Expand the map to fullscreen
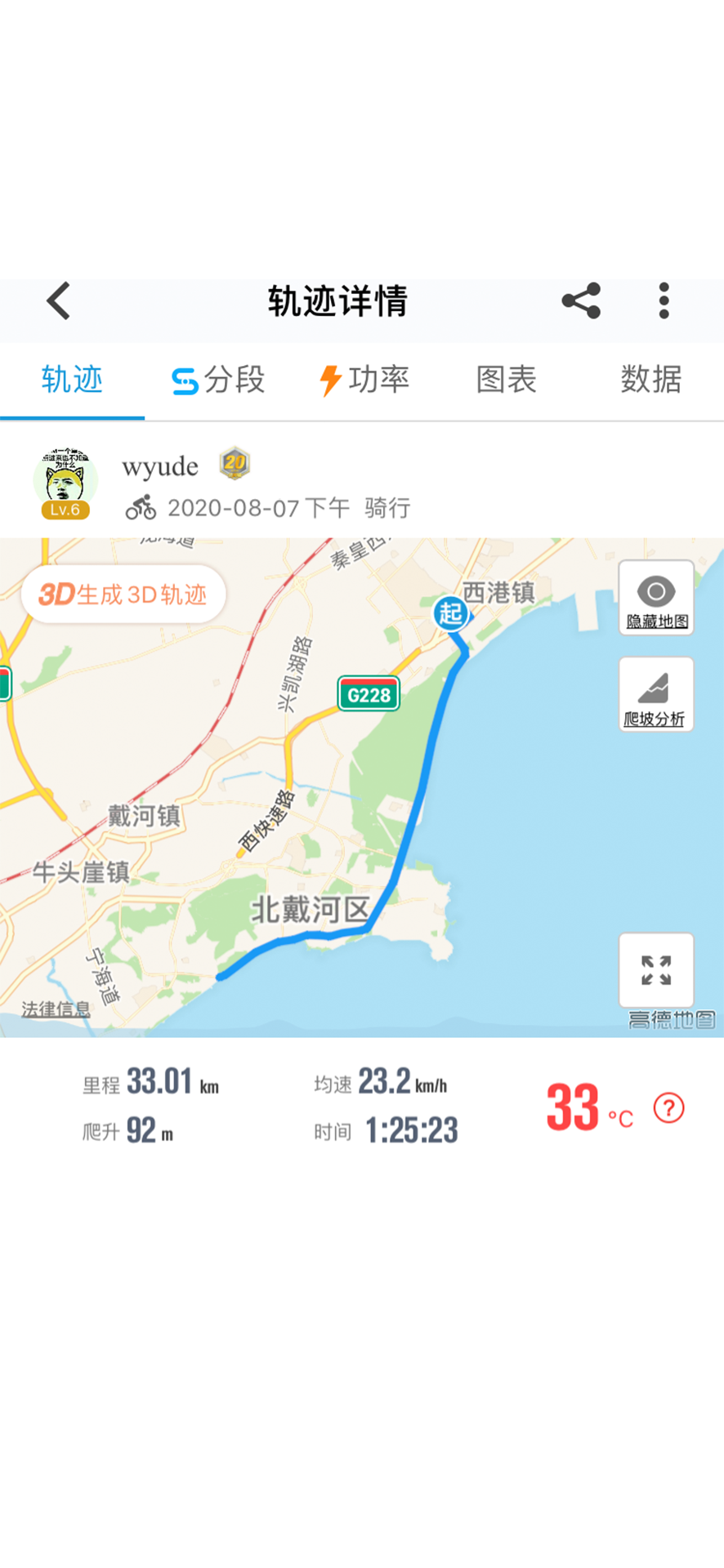 click(656, 970)
